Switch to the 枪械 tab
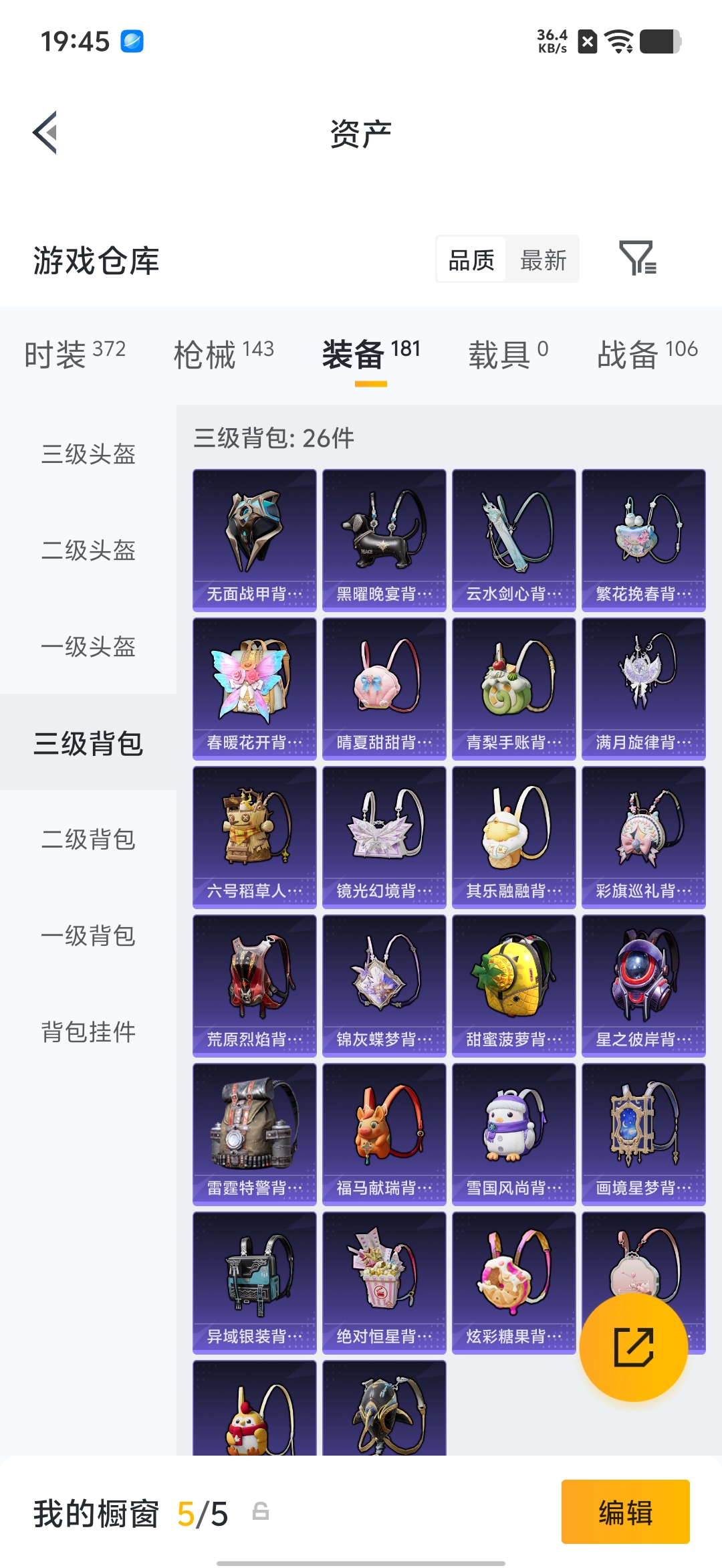722x1568 pixels. click(224, 354)
